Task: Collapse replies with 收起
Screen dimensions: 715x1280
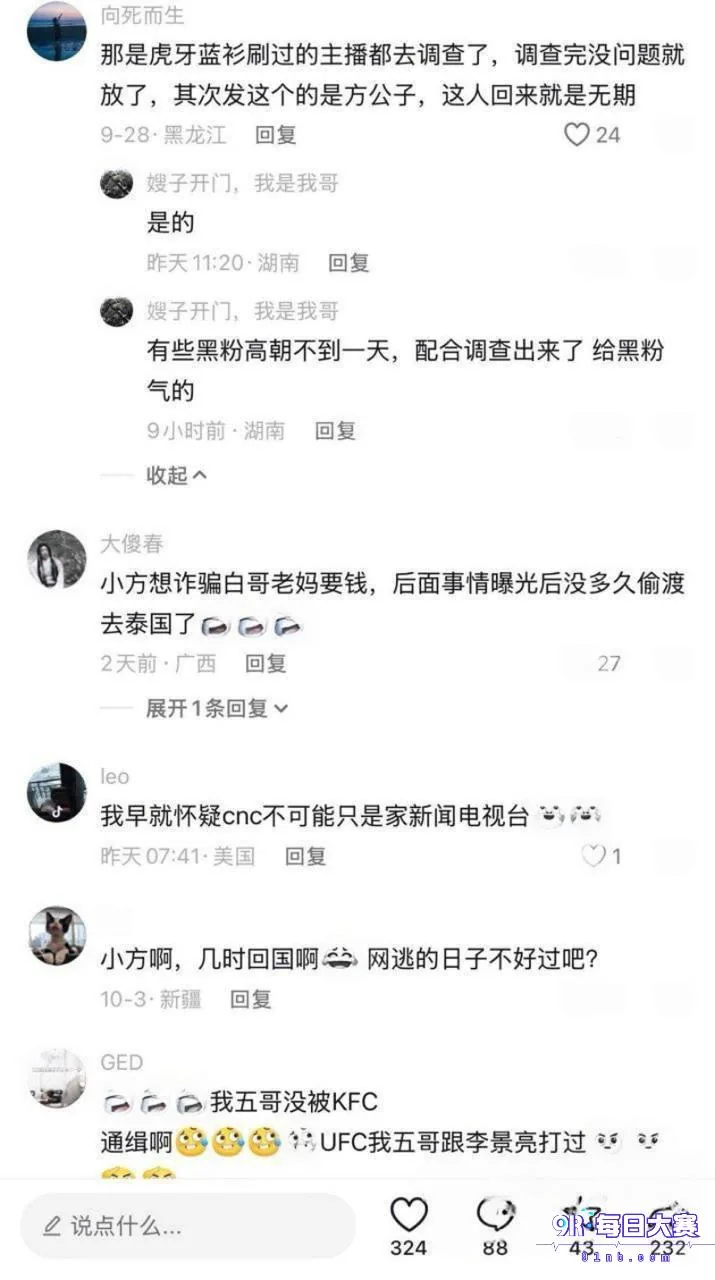Action: click(177, 475)
